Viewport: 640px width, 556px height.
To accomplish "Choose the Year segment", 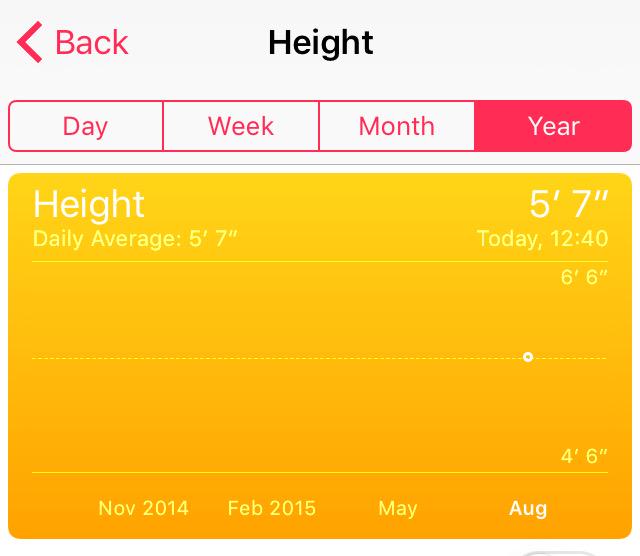I will (554, 126).
